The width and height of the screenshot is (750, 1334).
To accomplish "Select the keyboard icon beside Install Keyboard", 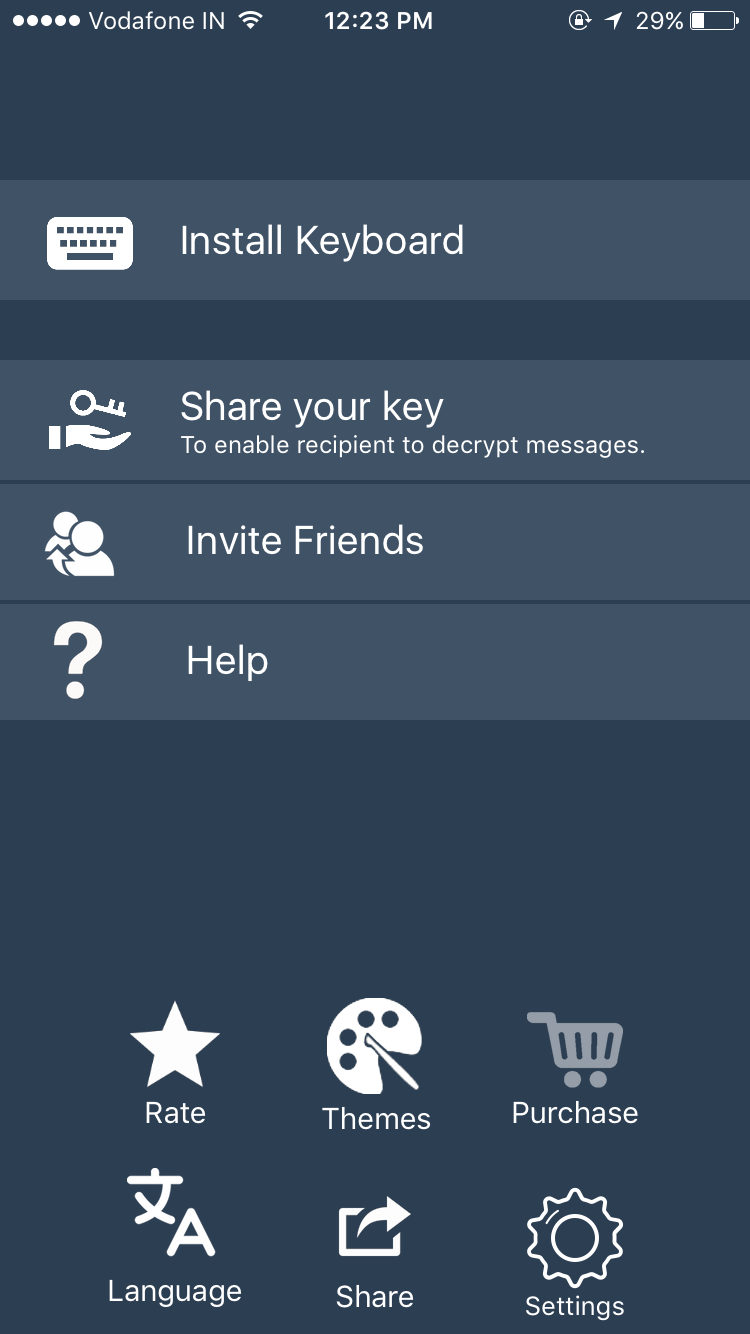I will [89, 241].
